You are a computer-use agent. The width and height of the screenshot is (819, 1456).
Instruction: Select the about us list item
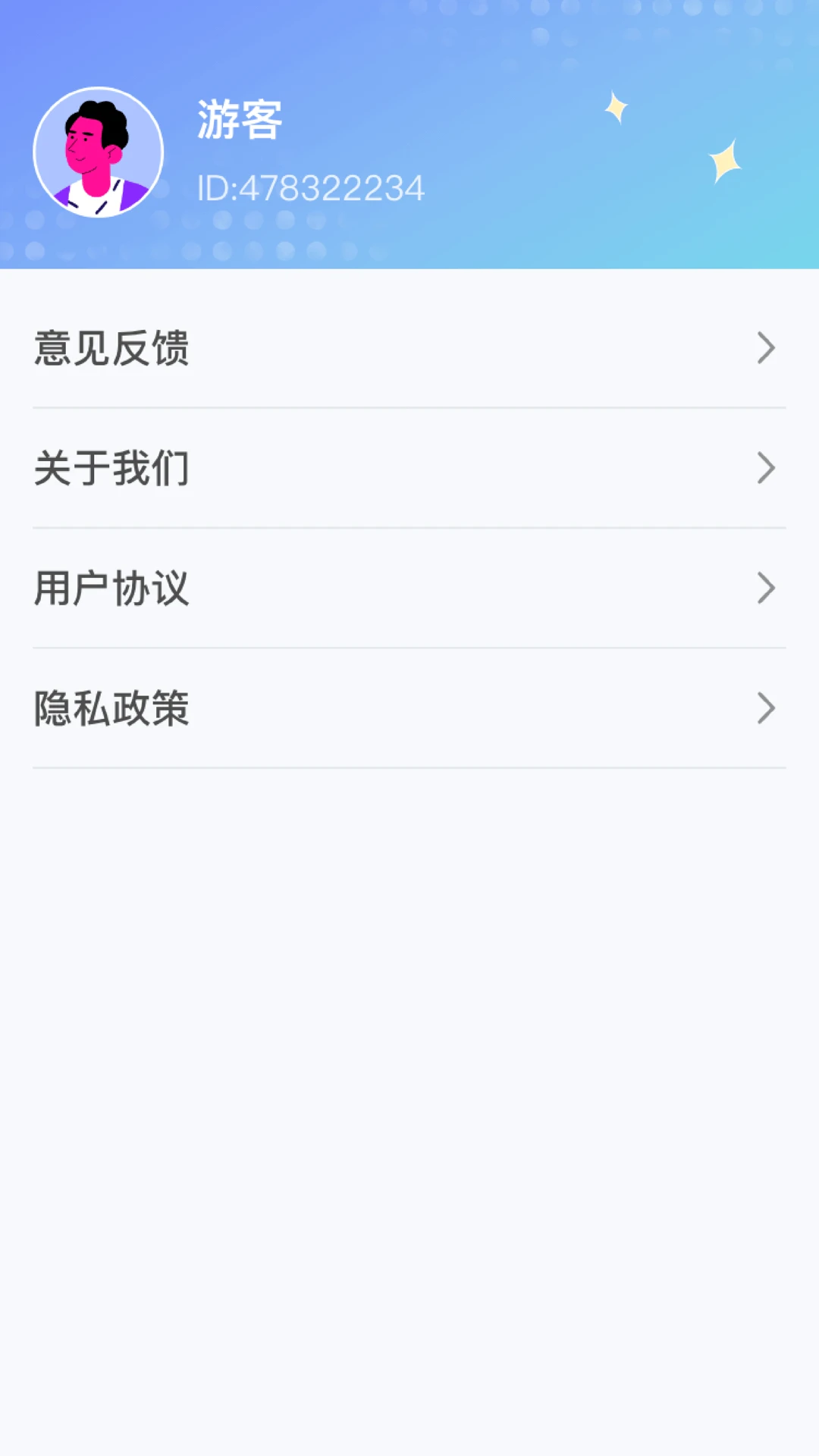tap(303, 469)
